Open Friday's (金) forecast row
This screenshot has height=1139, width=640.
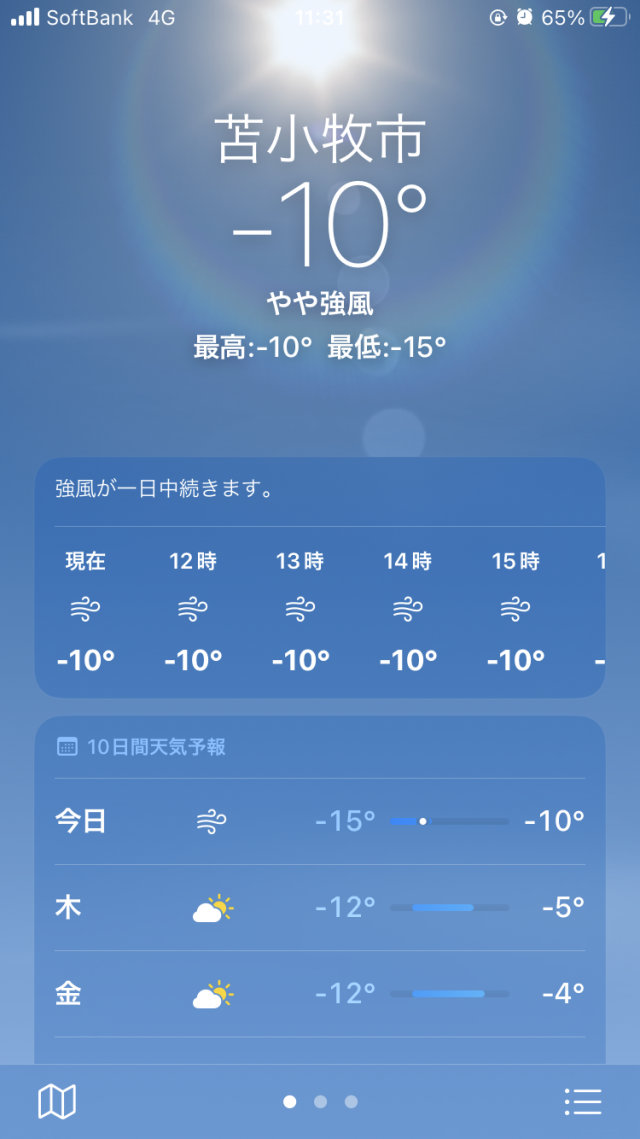pyautogui.click(x=320, y=994)
